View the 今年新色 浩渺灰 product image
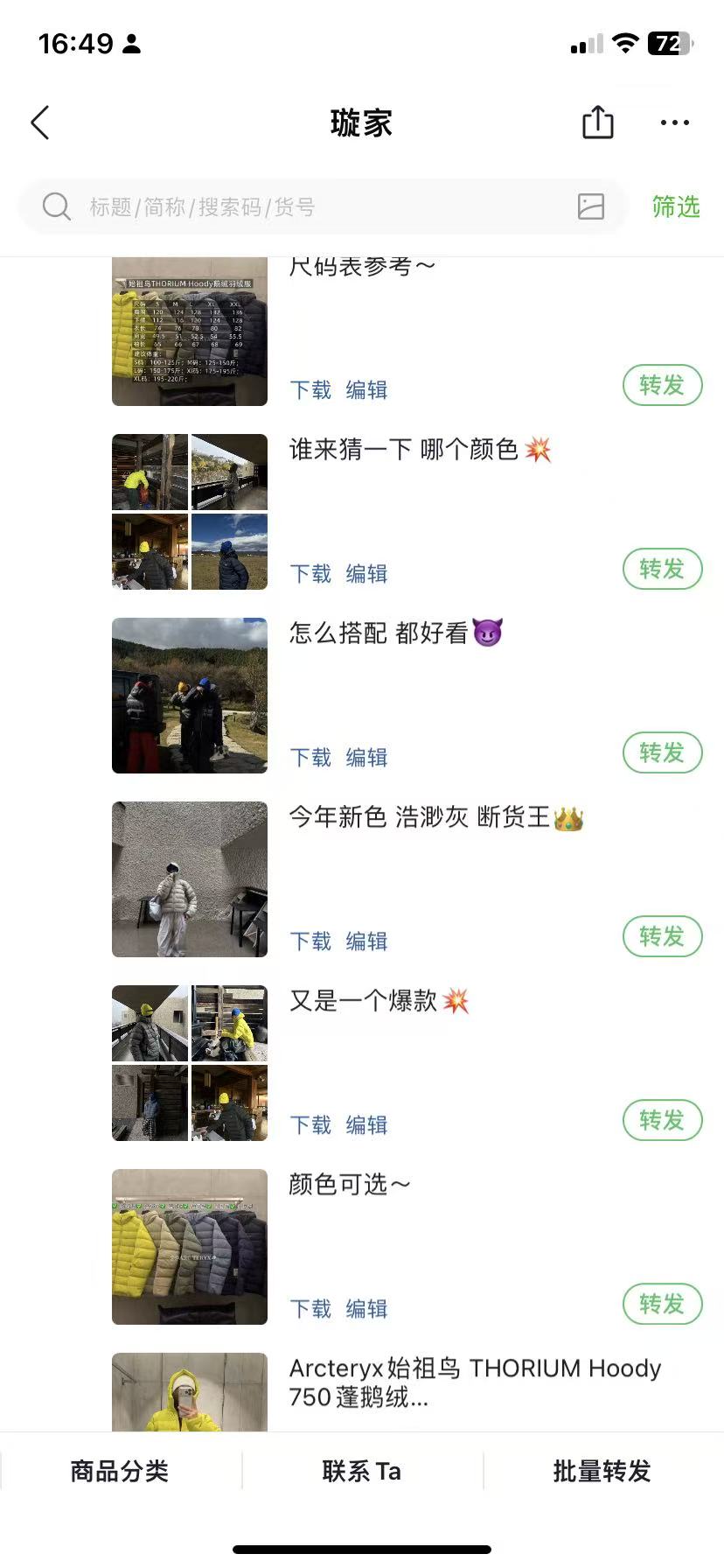Image resolution: width=724 pixels, height=1568 pixels. point(190,879)
